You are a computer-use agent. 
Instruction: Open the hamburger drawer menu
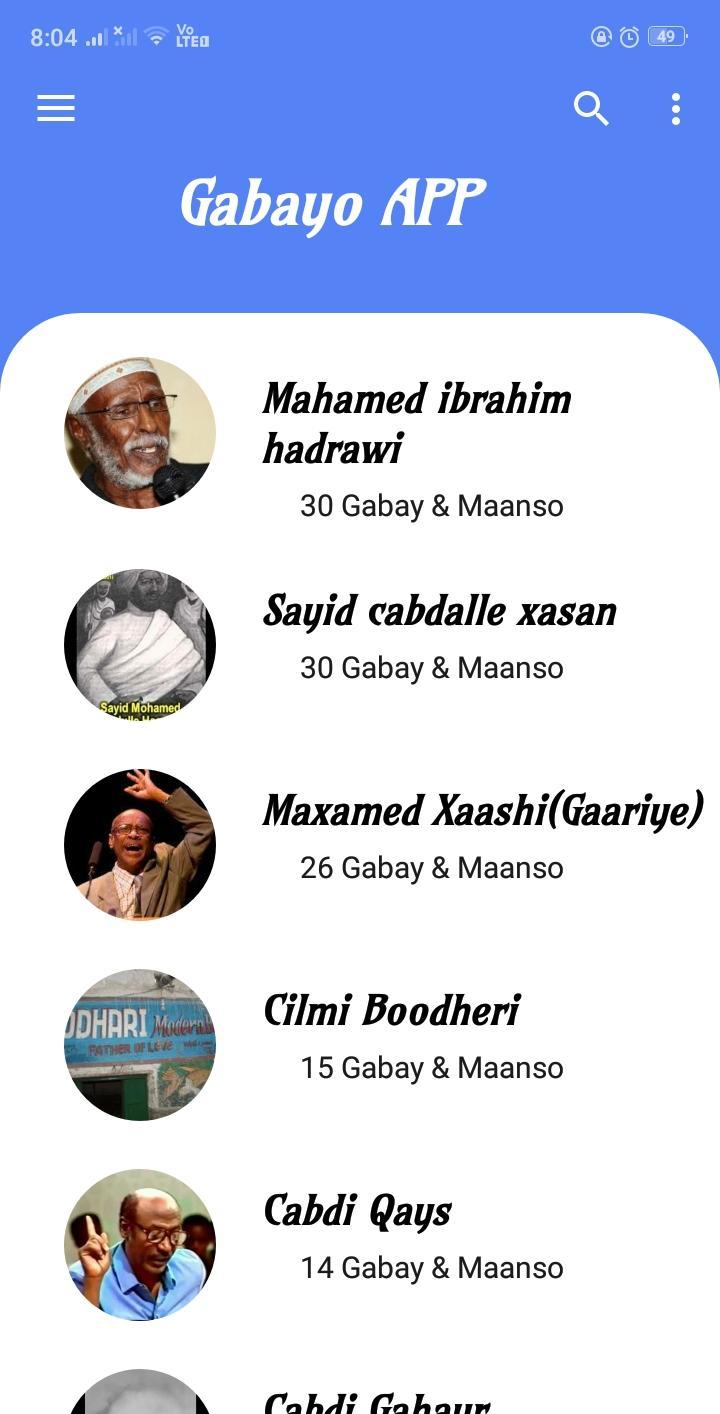56,108
